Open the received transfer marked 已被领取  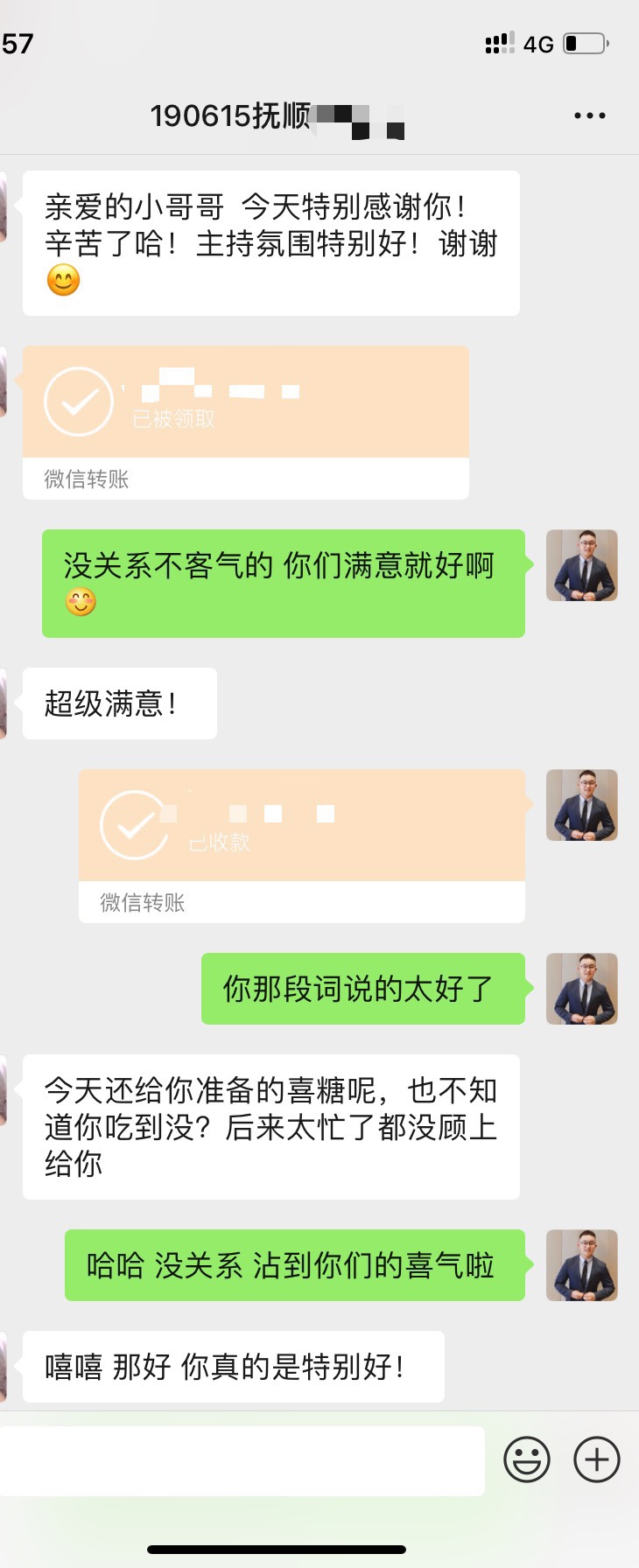[x=246, y=422]
